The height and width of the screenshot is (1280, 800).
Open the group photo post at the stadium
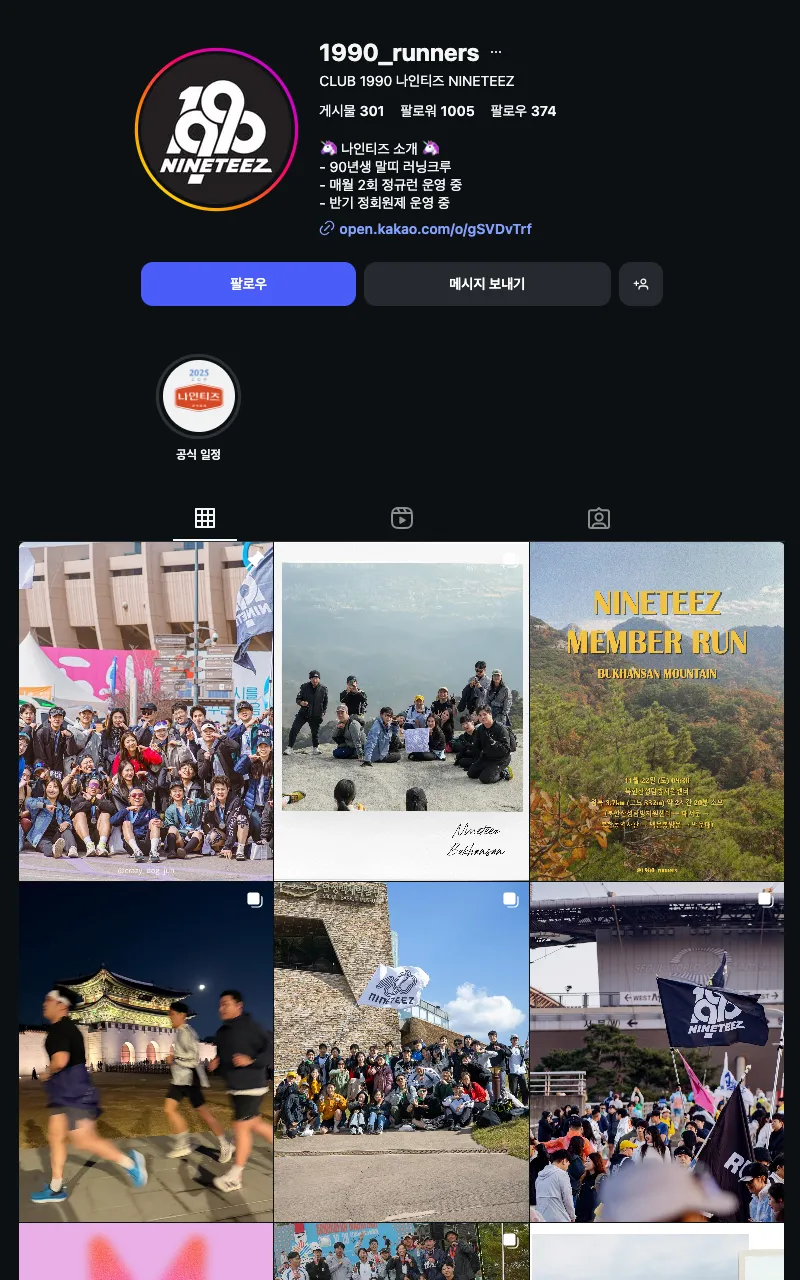146,711
